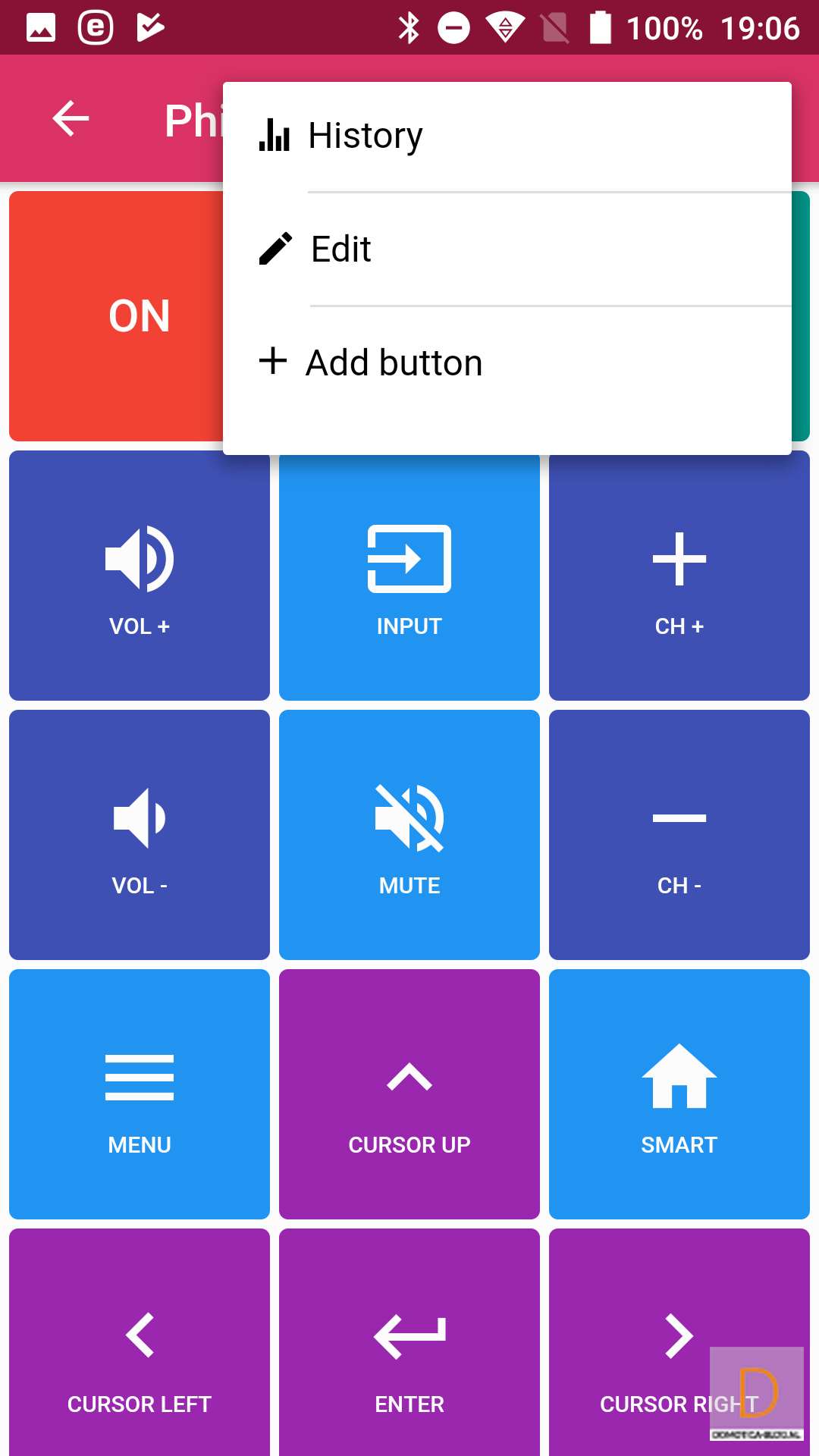819x1456 pixels.
Task: Tap the SMART home button
Action: (x=679, y=1094)
